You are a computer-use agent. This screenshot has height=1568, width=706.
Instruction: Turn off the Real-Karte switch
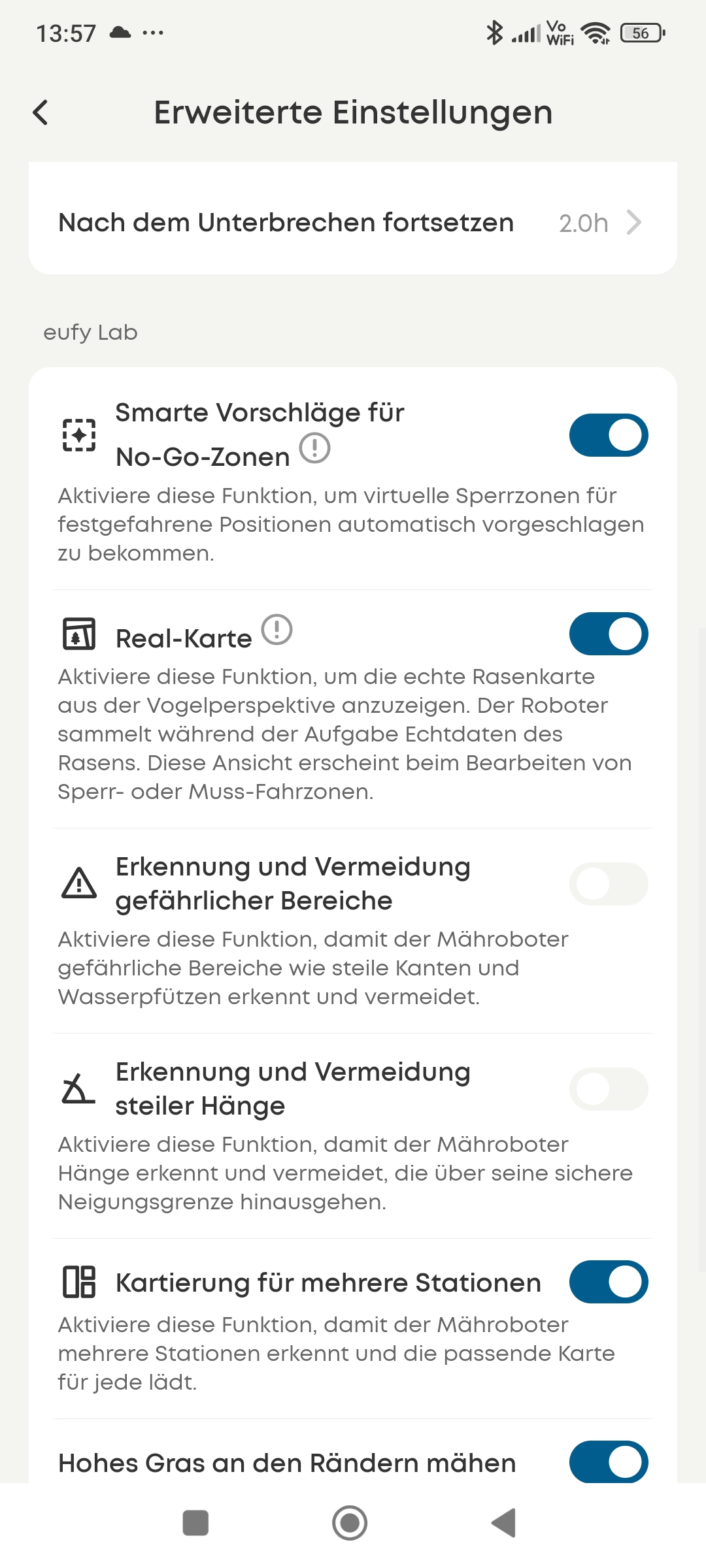pyautogui.click(x=608, y=634)
